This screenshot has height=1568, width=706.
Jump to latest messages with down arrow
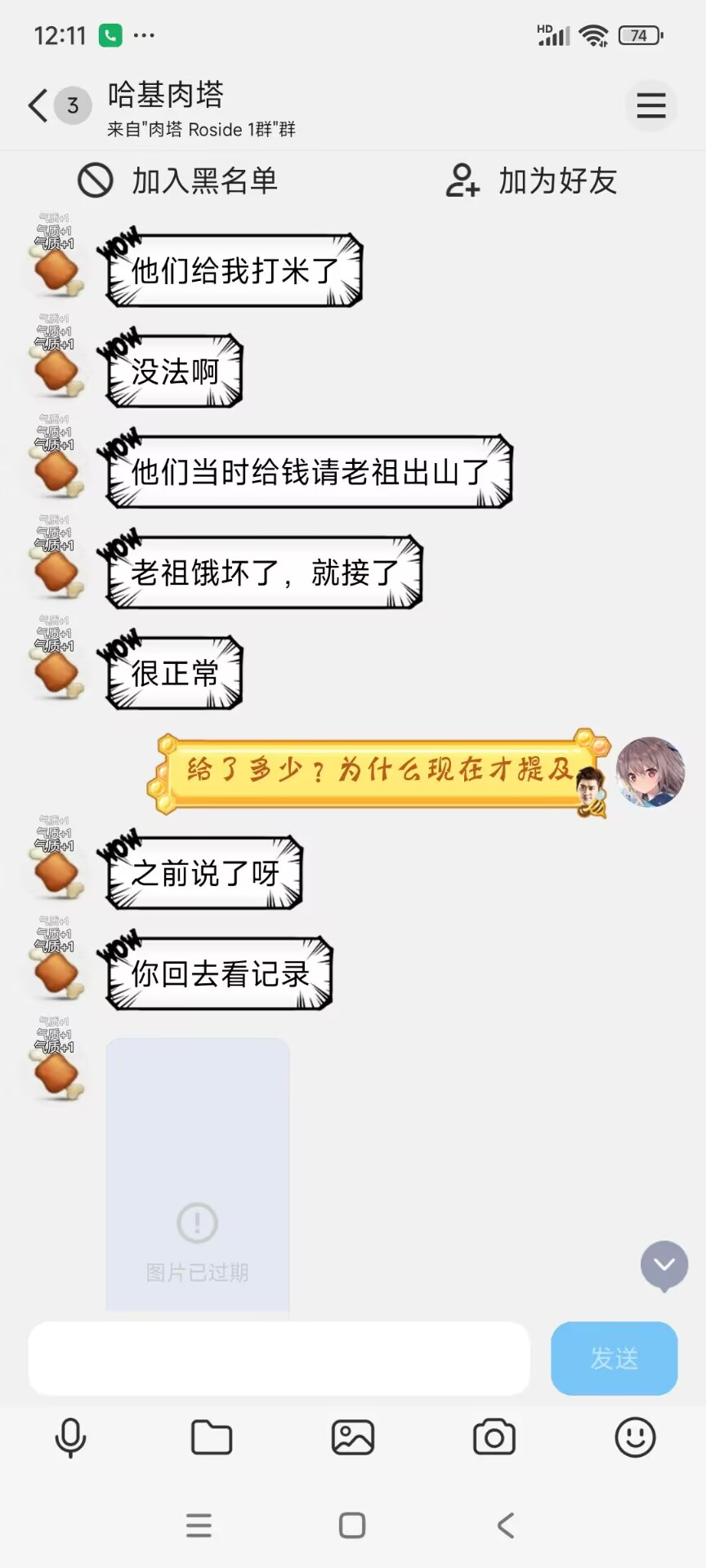pos(664,1265)
